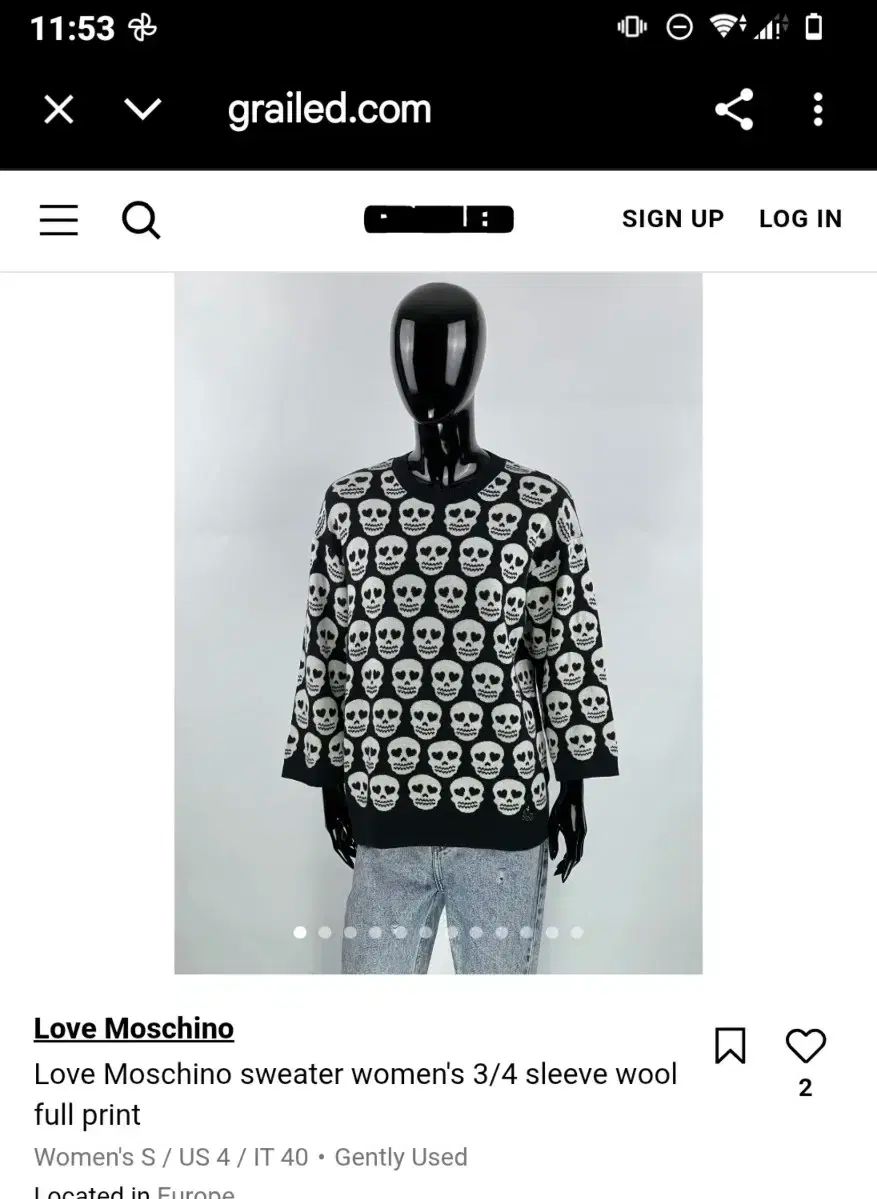
Task: View the skull sweater product photo
Action: click(438, 622)
